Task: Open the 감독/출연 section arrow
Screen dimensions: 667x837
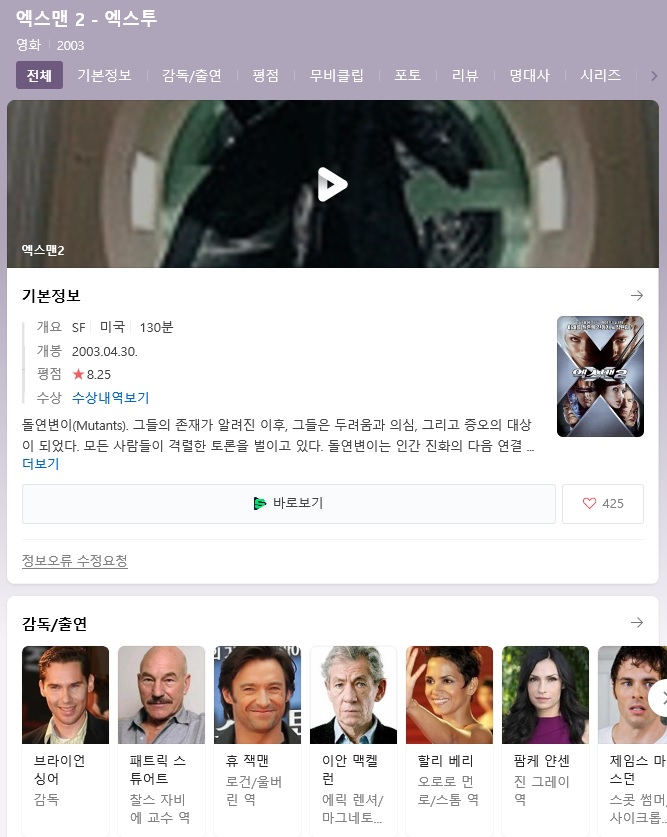Action: [x=637, y=622]
